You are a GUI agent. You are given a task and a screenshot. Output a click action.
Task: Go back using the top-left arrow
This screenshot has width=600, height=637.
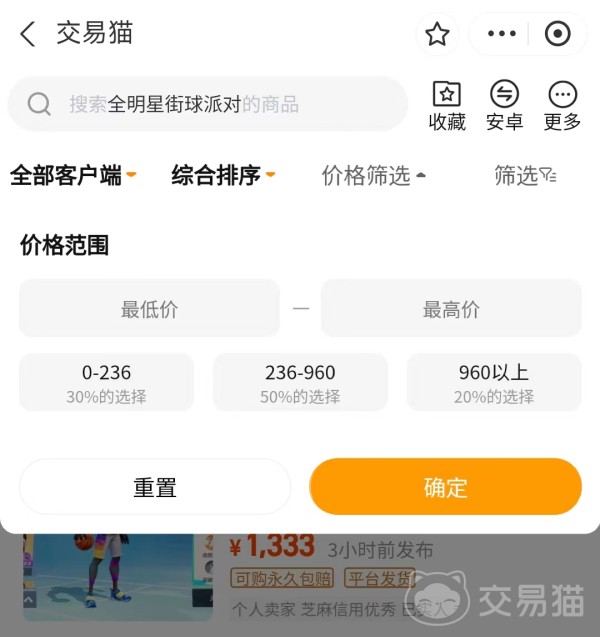(28, 34)
